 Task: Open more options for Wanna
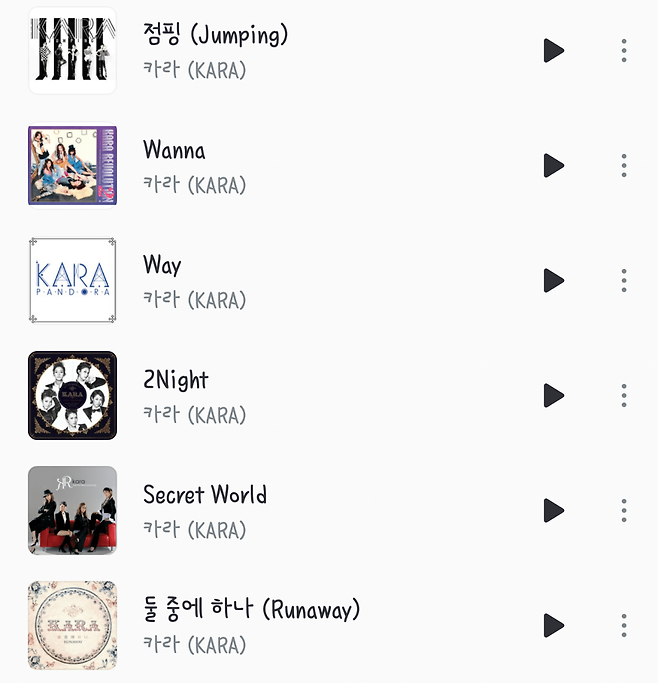tap(624, 166)
